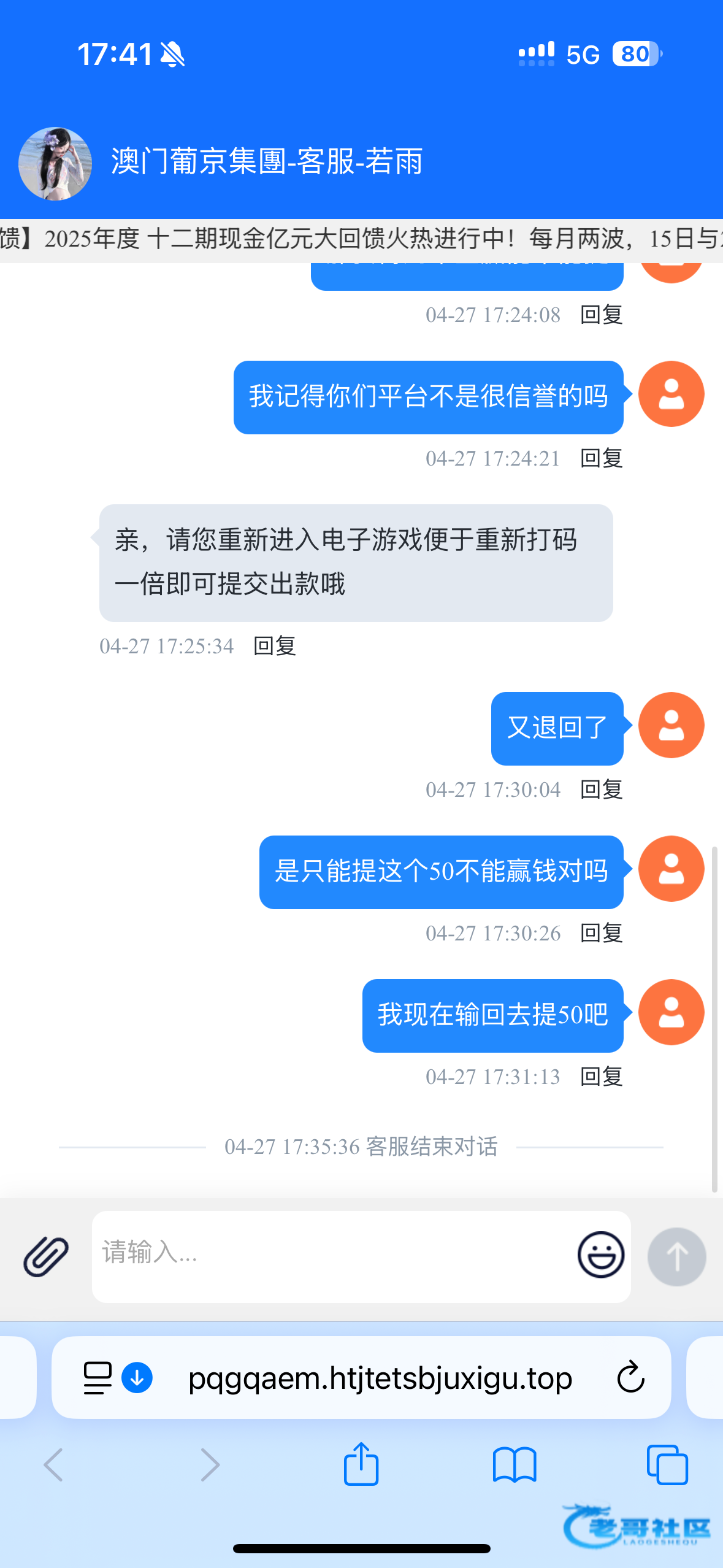Screen dimensions: 723x1568
Task: Tap the address bar URL
Action: click(x=380, y=1378)
